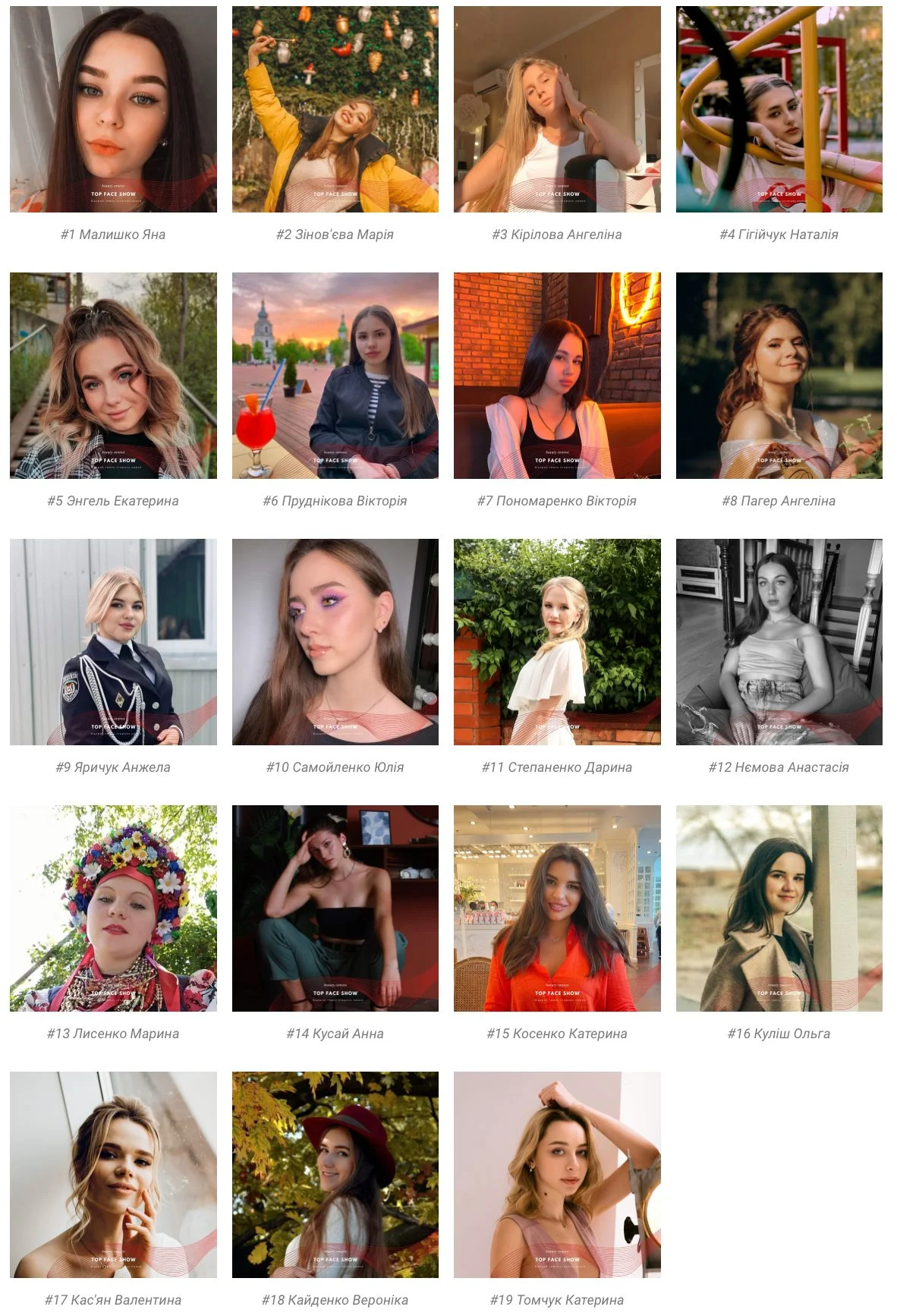
Task: Select contestant #2 Зінов'єва Марія
Action: (x=335, y=109)
